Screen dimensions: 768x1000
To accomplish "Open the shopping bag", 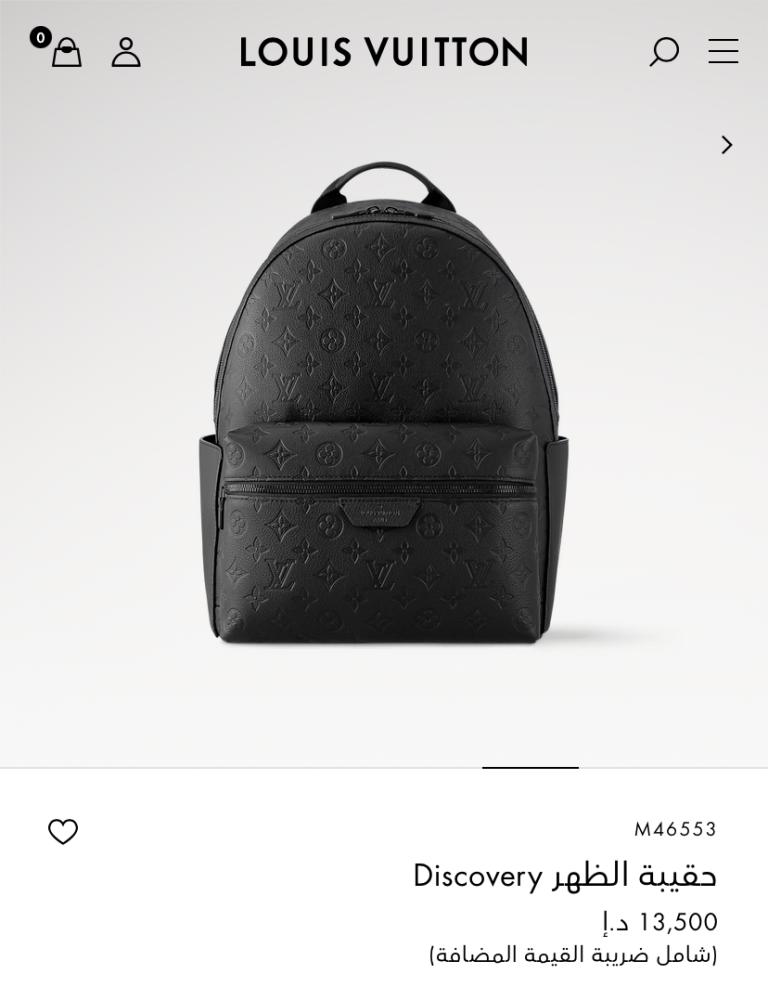I will point(66,52).
